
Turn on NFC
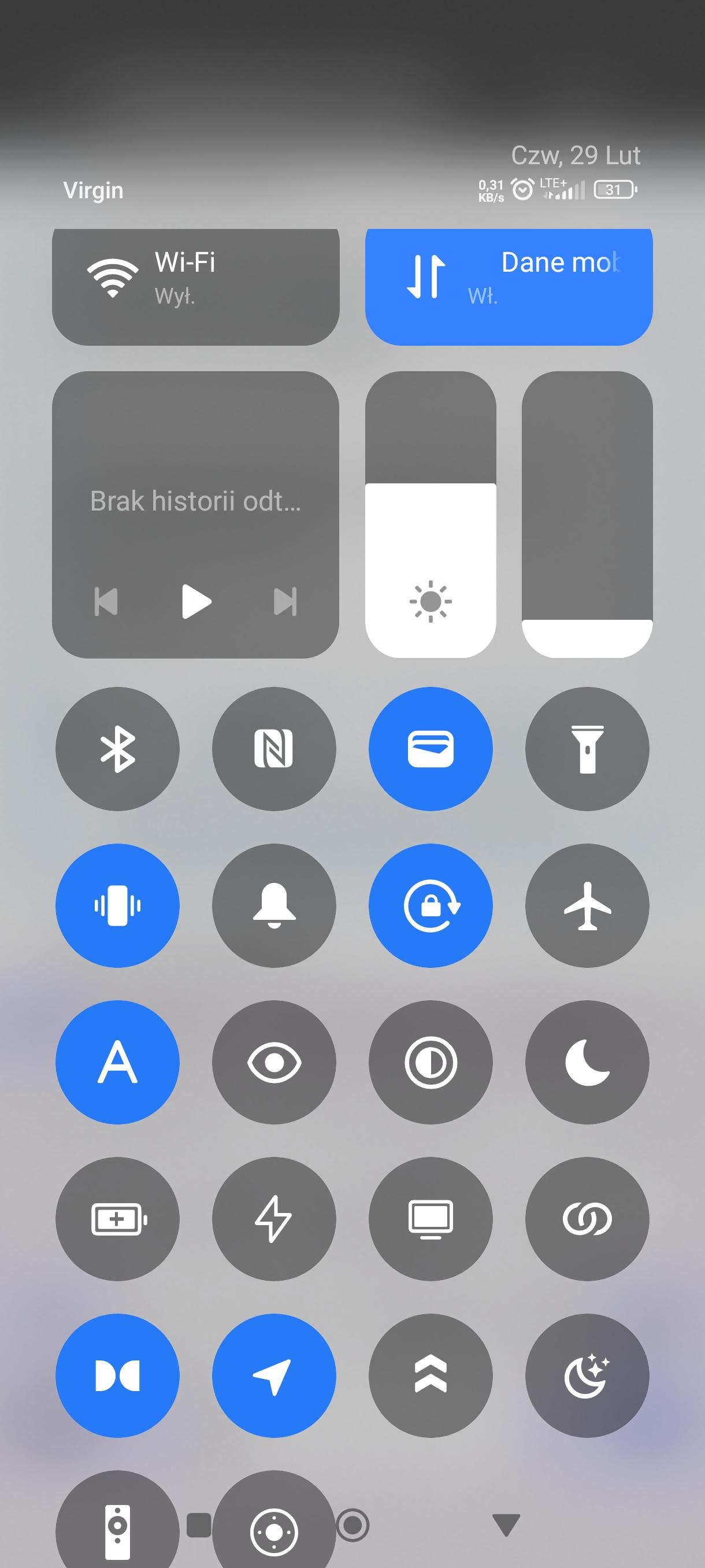click(x=274, y=749)
